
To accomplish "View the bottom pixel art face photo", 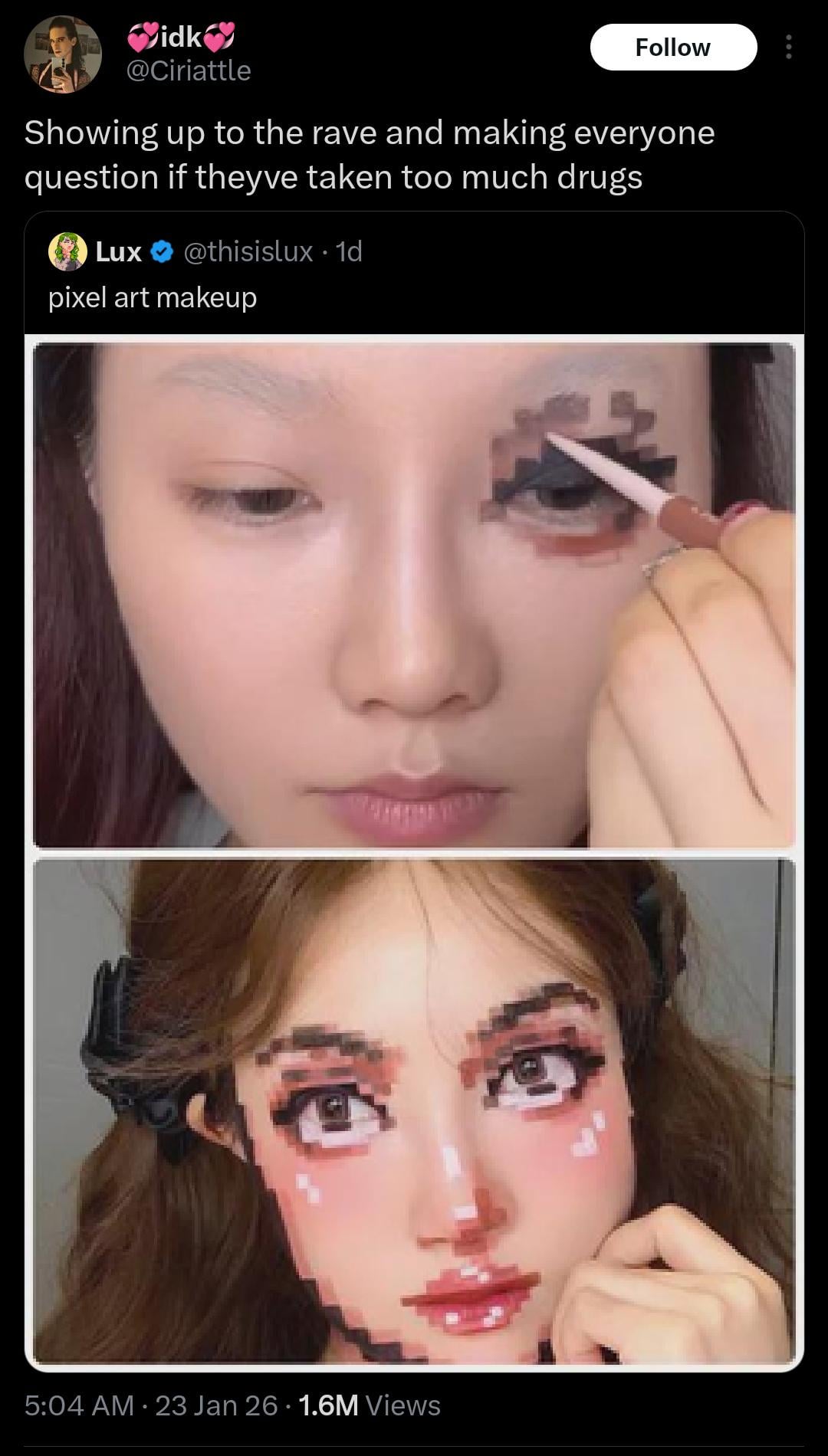I will 414,1111.
